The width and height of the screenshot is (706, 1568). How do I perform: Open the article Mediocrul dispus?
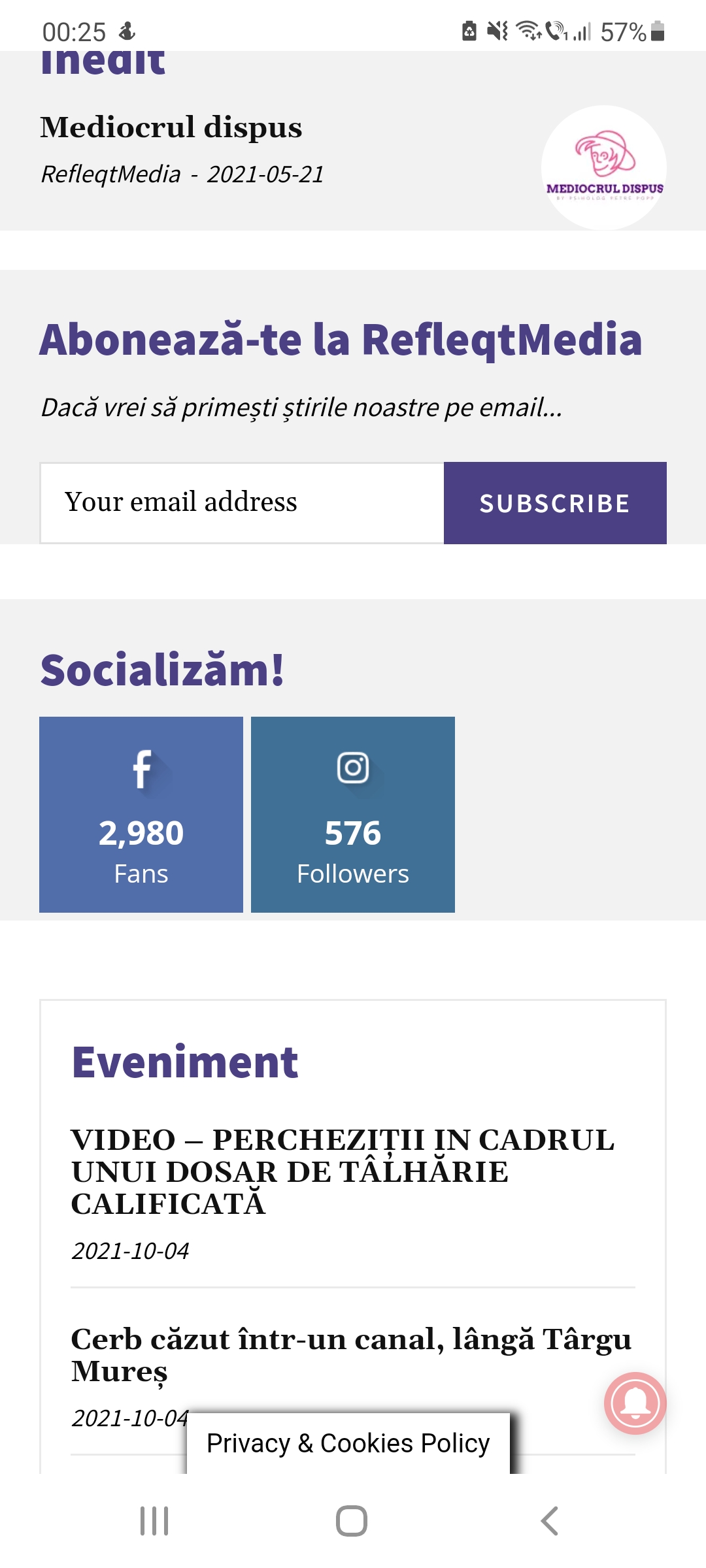click(x=171, y=127)
